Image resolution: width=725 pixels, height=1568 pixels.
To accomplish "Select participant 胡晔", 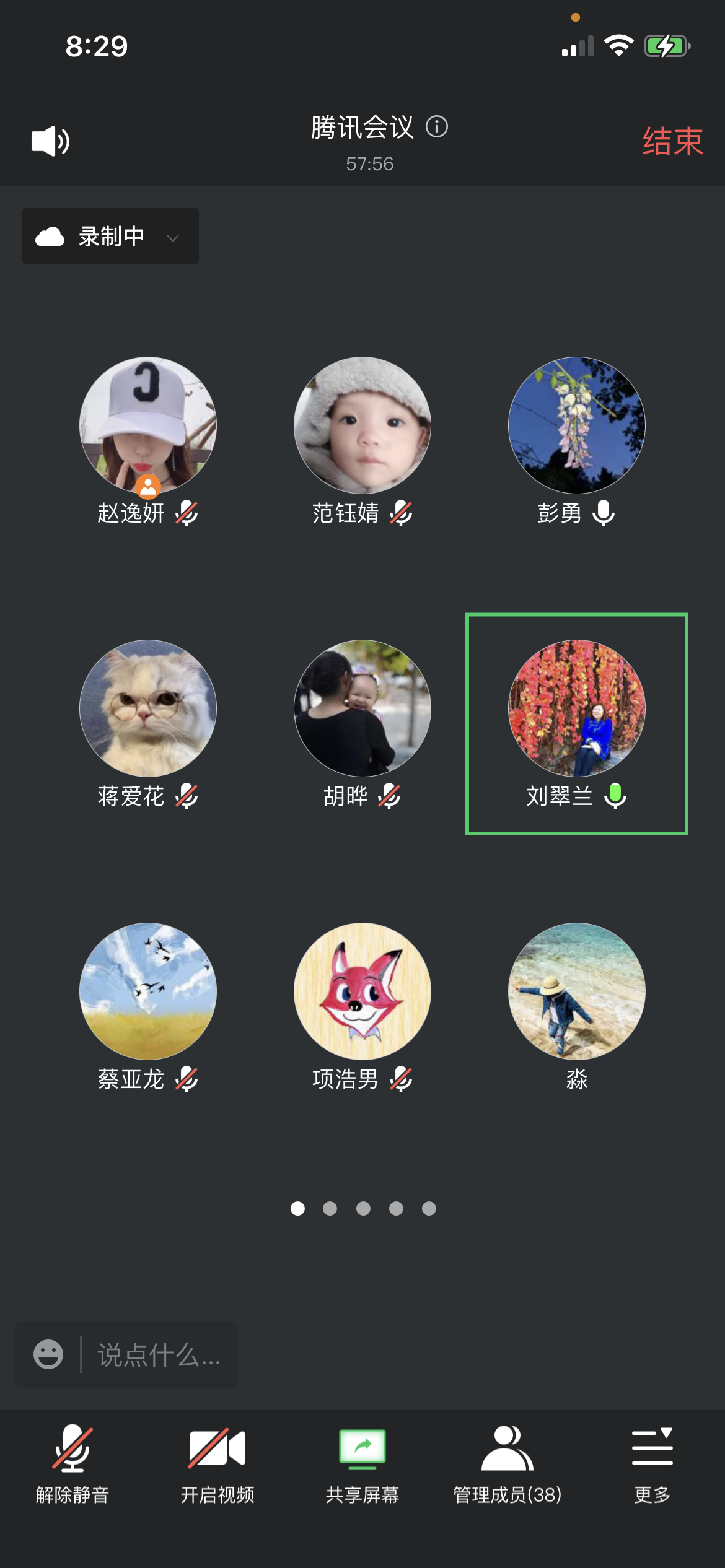I will pyautogui.click(x=362, y=708).
